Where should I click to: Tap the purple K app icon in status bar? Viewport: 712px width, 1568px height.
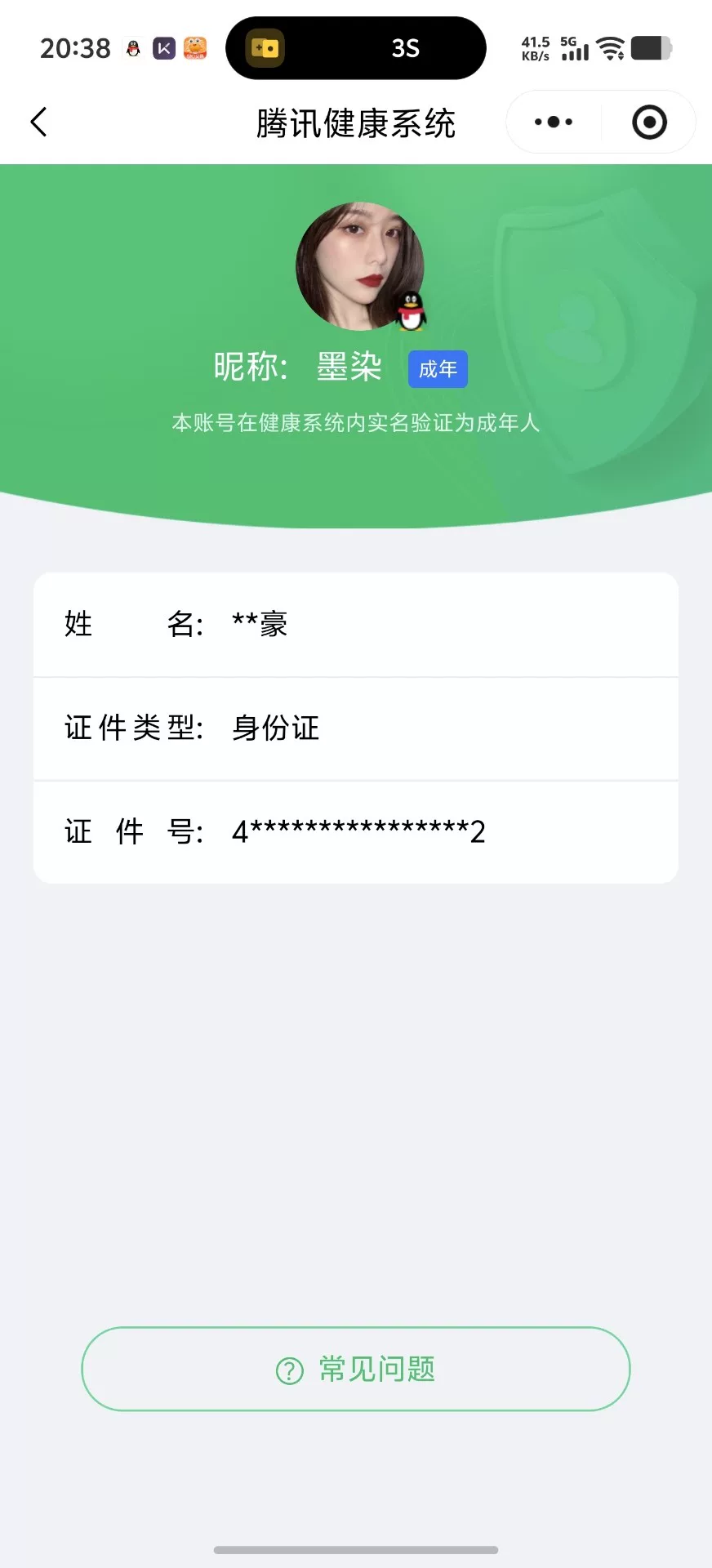(x=163, y=48)
